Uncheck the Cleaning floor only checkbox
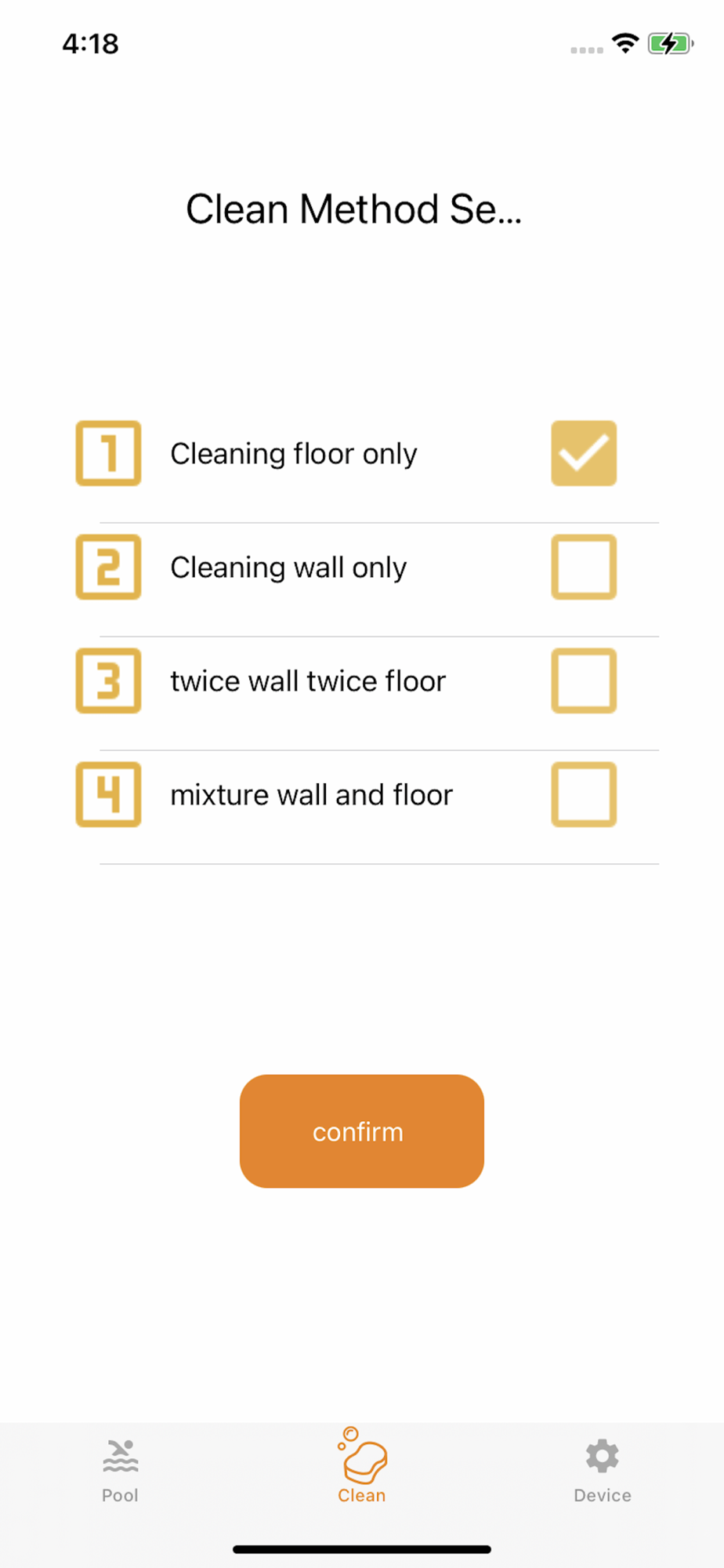Image resolution: width=724 pixels, height=1568 pixels. [584, 453]
